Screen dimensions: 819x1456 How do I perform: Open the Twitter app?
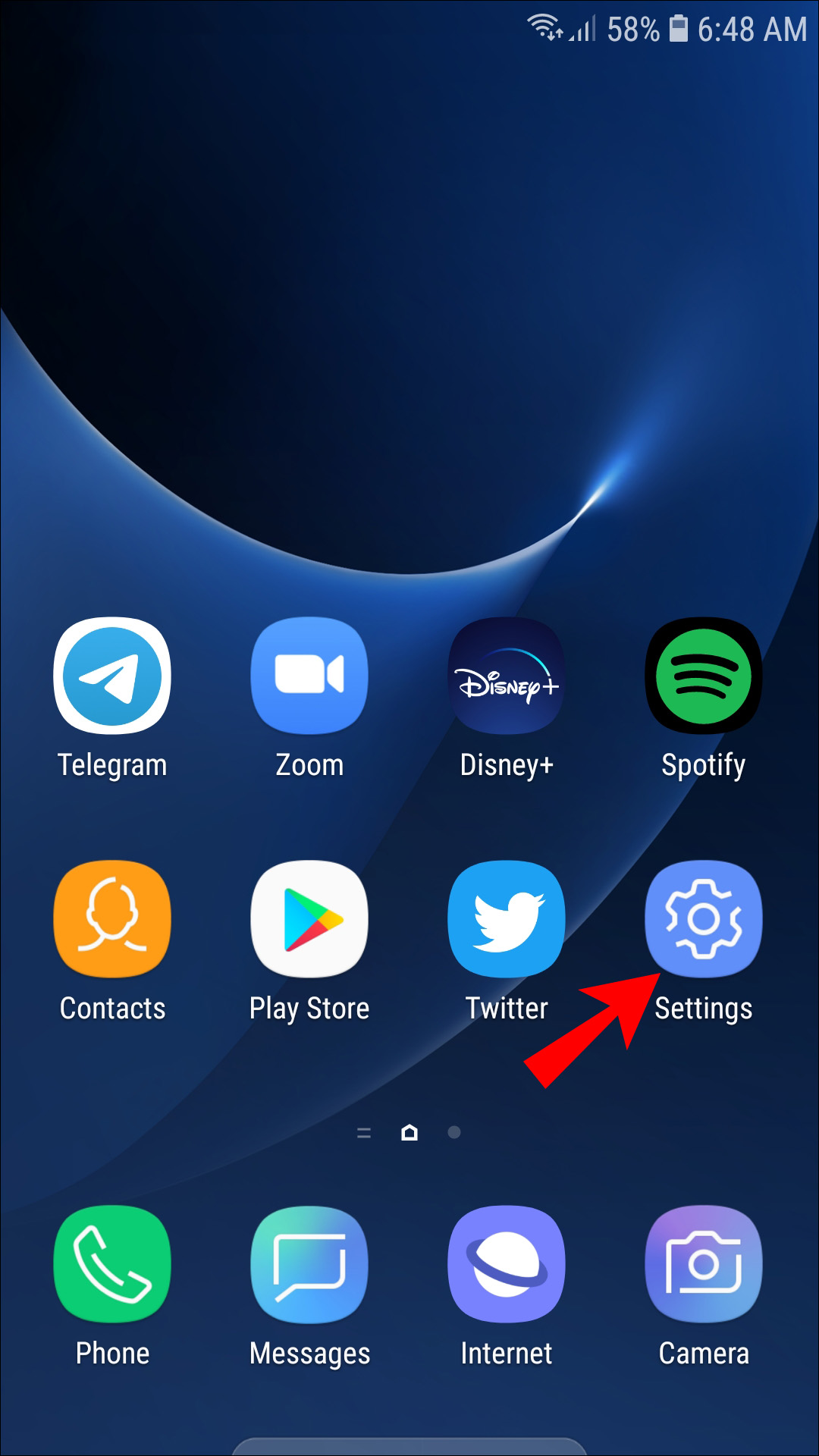pos(507,918)
